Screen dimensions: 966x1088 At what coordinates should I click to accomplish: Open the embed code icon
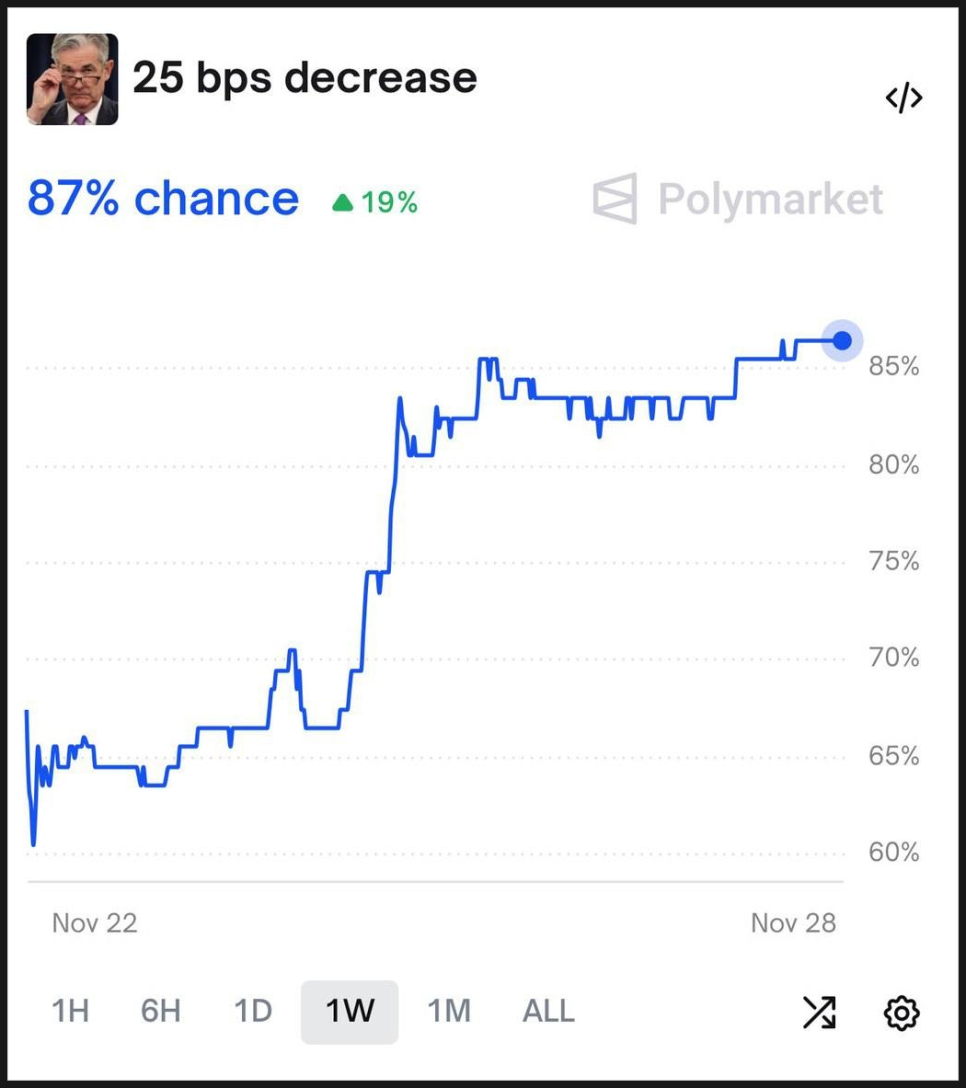[x=903, y=98]
